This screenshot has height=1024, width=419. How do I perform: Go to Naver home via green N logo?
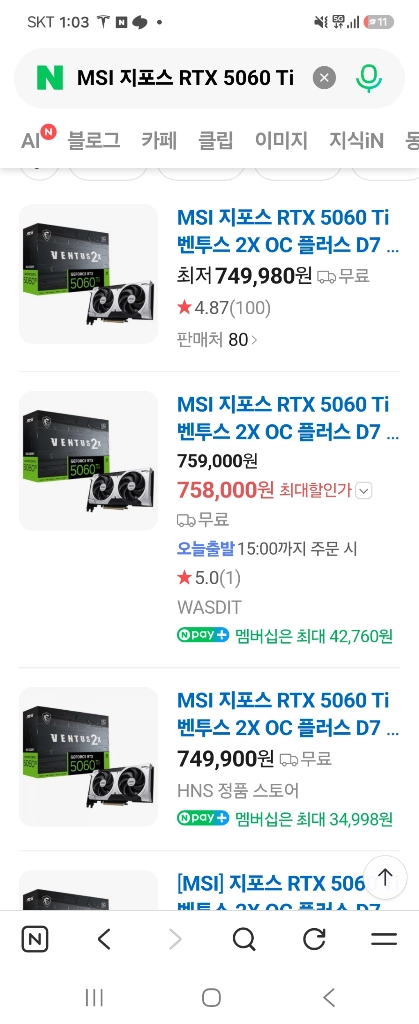pos(50,78)
